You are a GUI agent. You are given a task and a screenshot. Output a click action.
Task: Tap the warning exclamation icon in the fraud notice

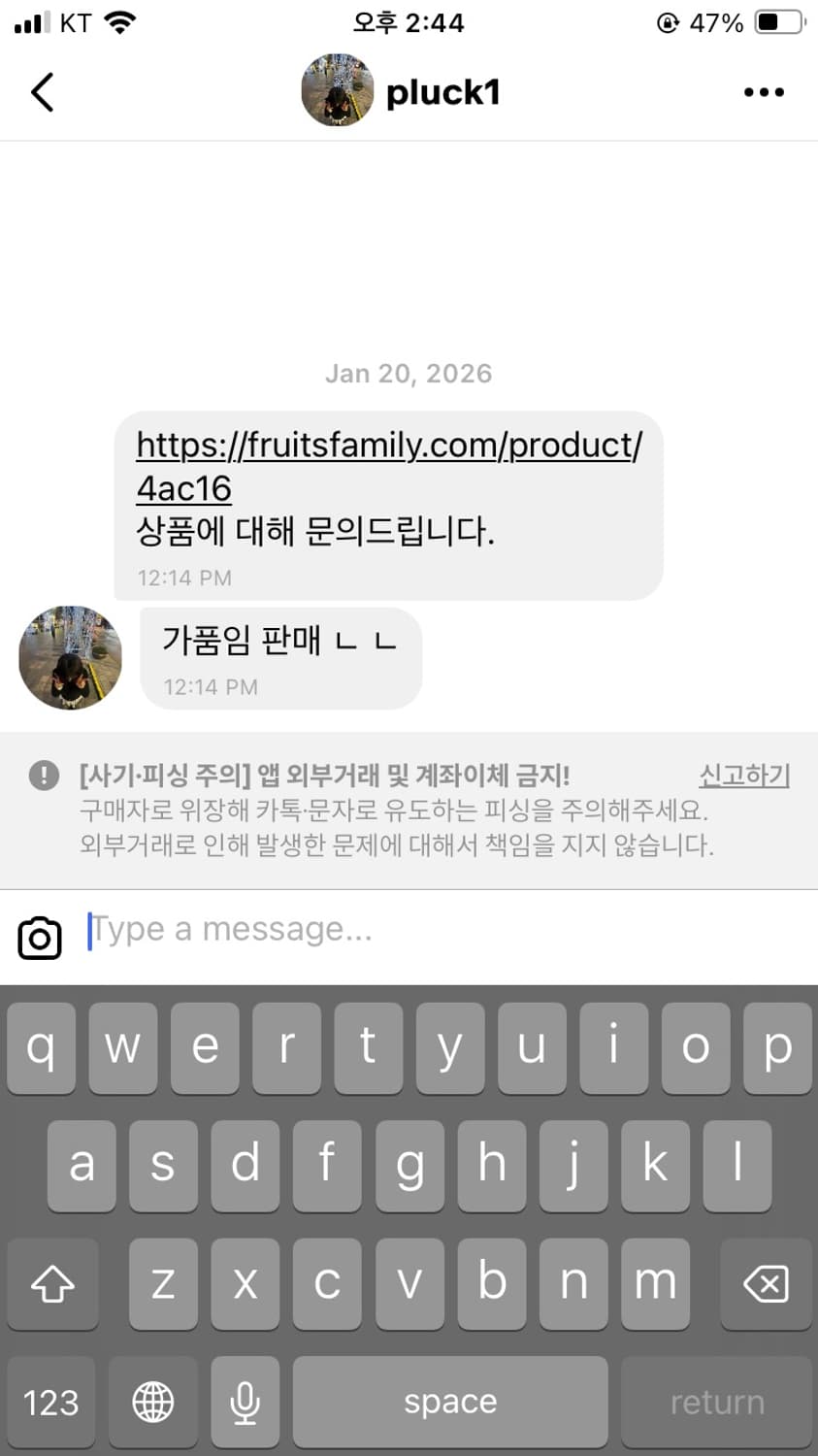[43, 776]
